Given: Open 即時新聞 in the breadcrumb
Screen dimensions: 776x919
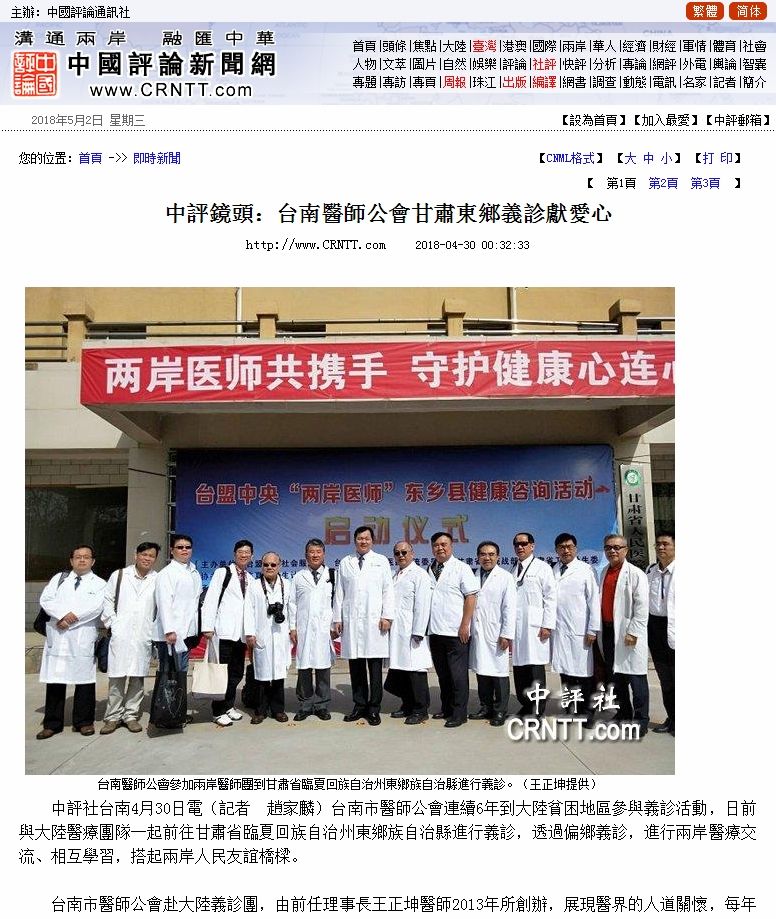Looking at the screenshot, I should tap(157, 158).
